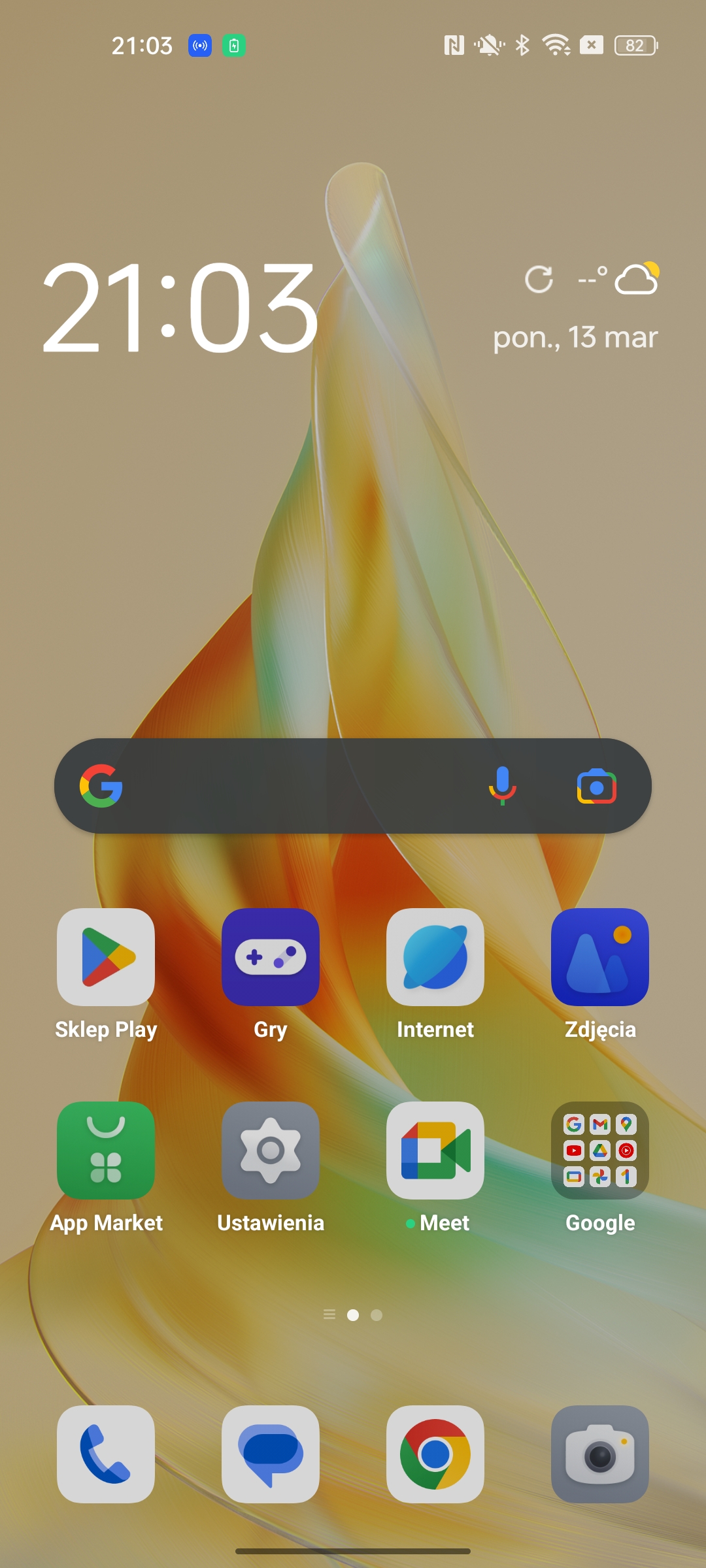Start the Meet app

click(x=435, y=1151)
